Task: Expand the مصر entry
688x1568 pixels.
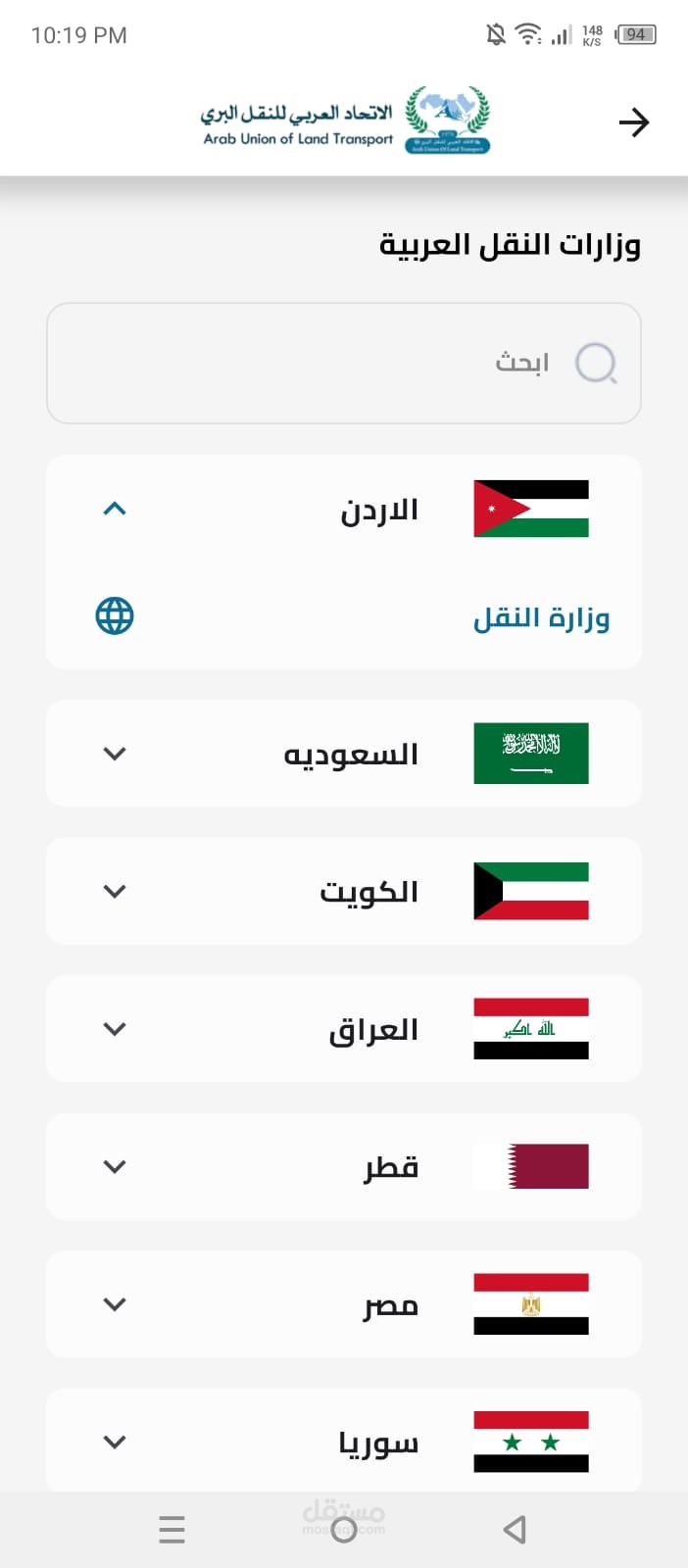Action: tap(344, 1304)
